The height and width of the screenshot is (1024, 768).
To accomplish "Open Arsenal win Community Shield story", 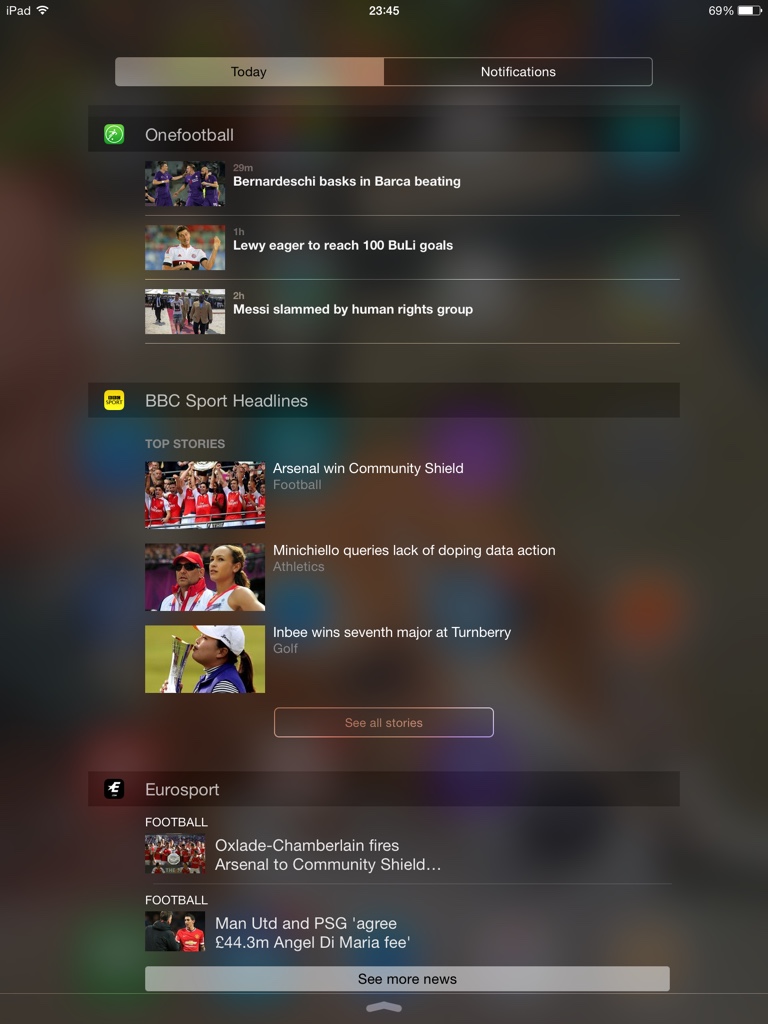I will 368,469.
